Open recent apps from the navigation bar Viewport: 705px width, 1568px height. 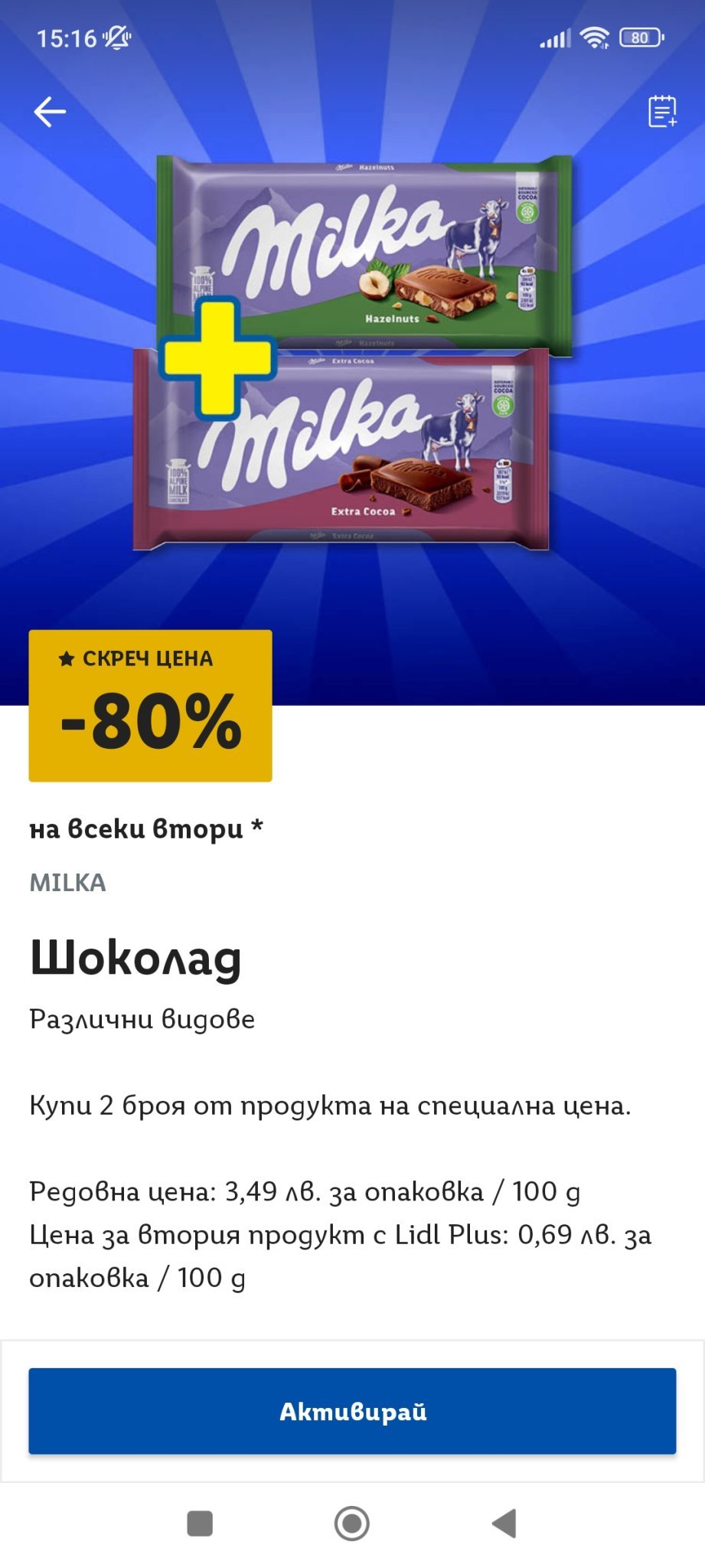click(x=200, y=1523)
